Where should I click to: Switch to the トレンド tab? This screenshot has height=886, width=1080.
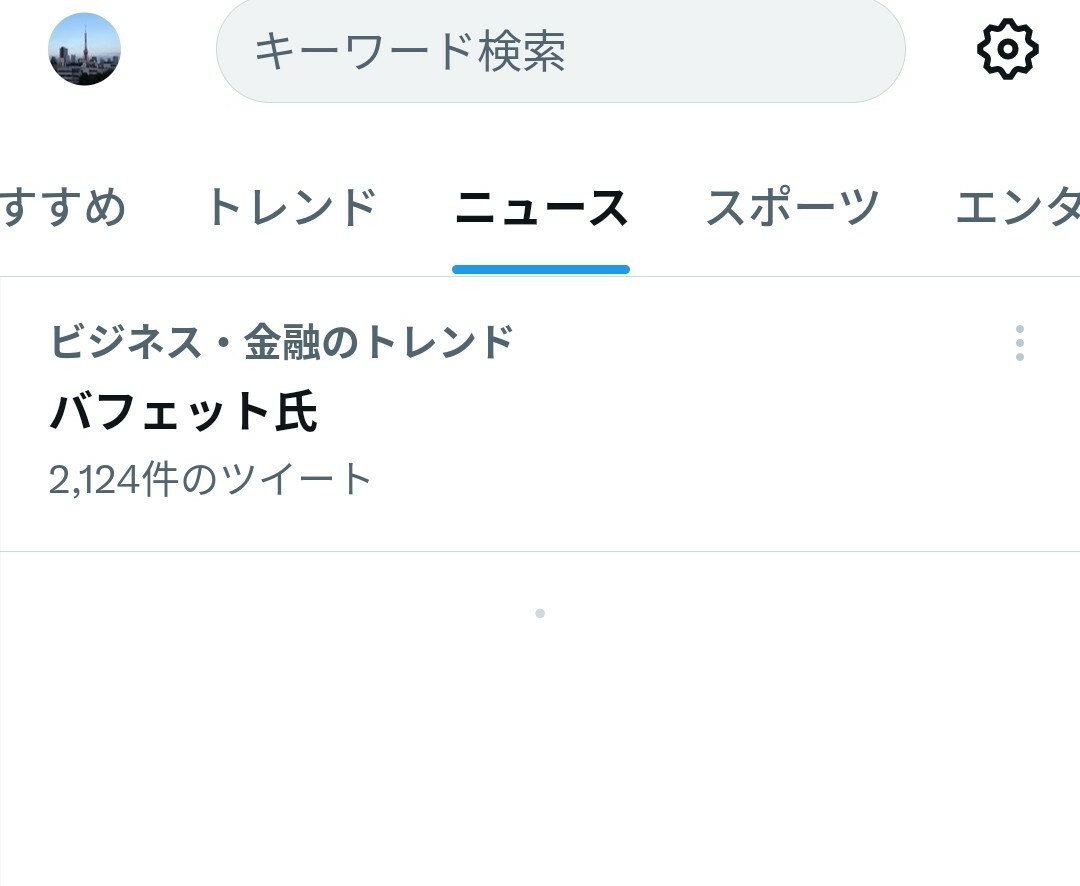coord(290,208)
